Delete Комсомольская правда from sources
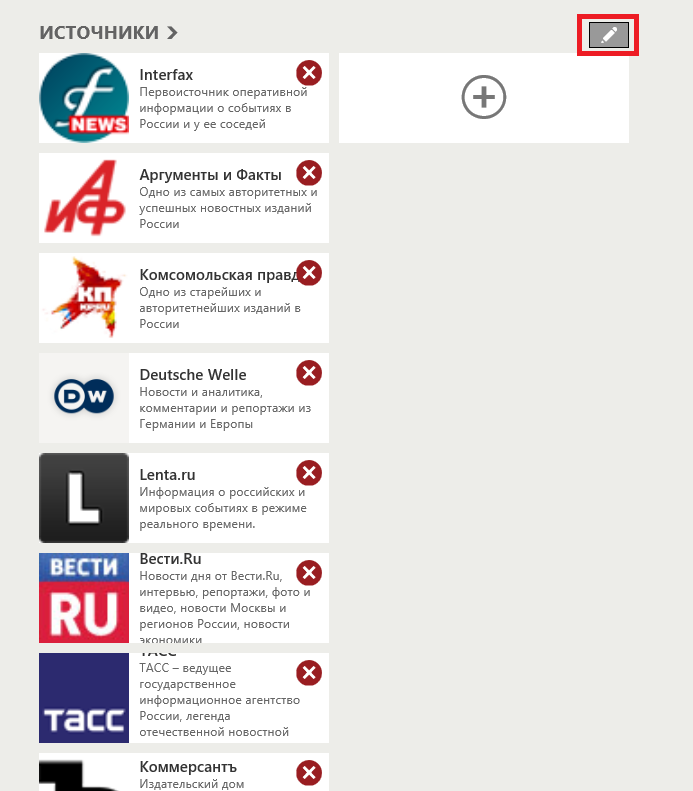This screenshot has width=693, height=791. (309, 273)
